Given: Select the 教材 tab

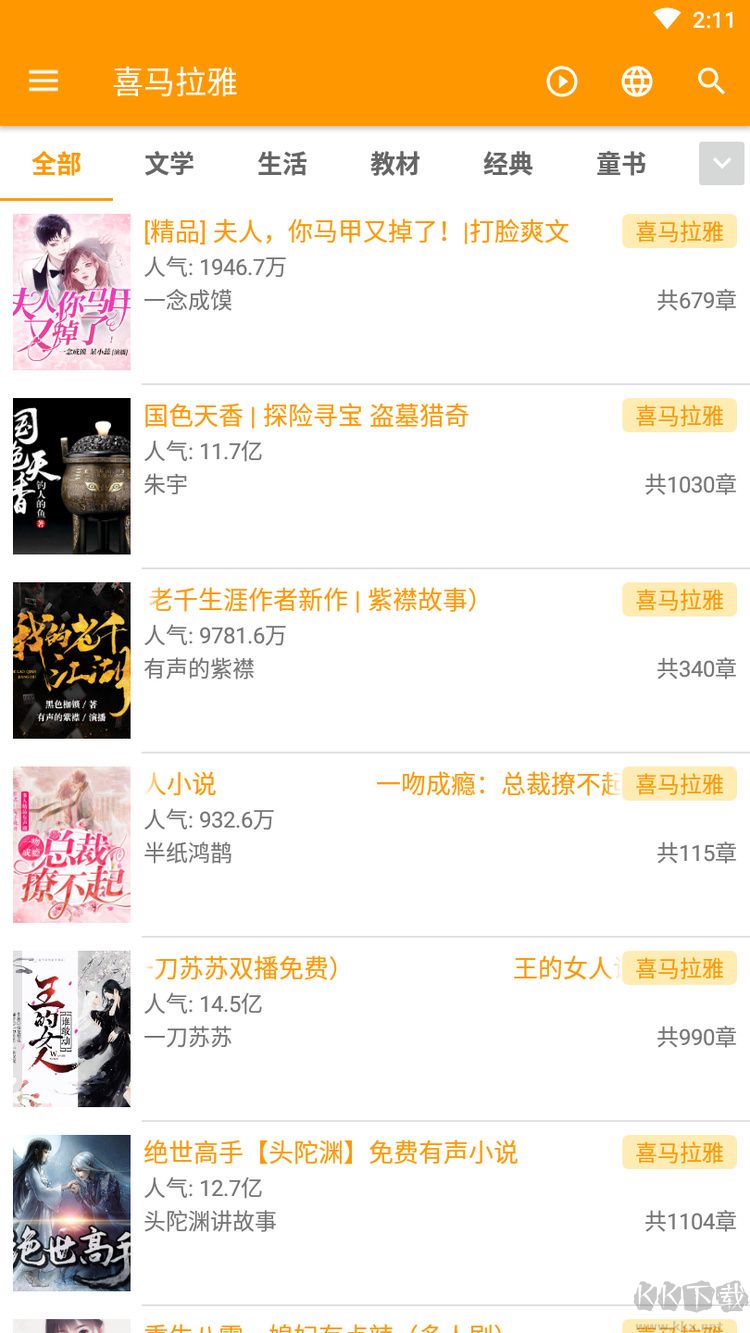Looking at the screenshot, I should tap(394, 164).
